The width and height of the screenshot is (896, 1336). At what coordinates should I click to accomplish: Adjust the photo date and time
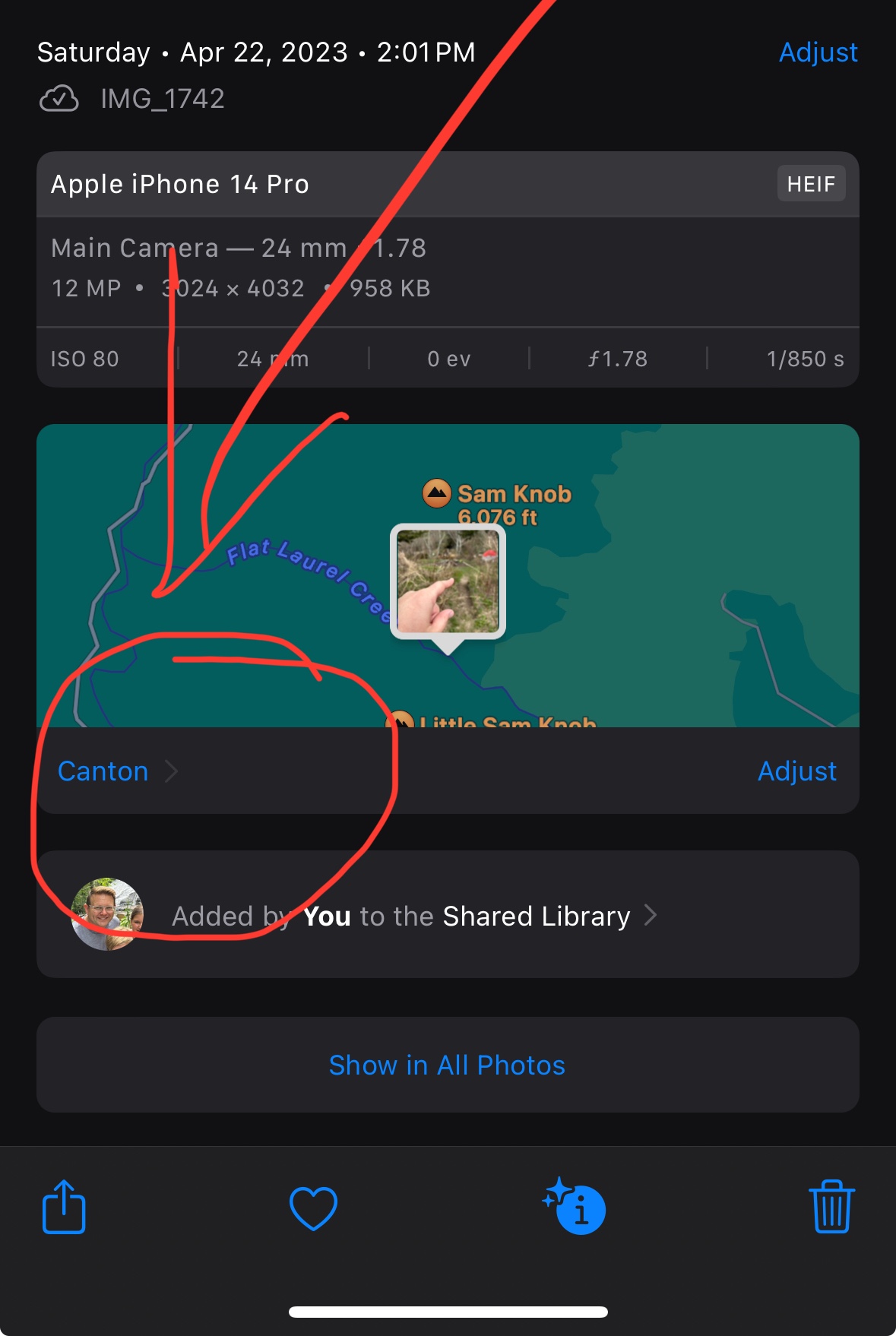(818, 52)
